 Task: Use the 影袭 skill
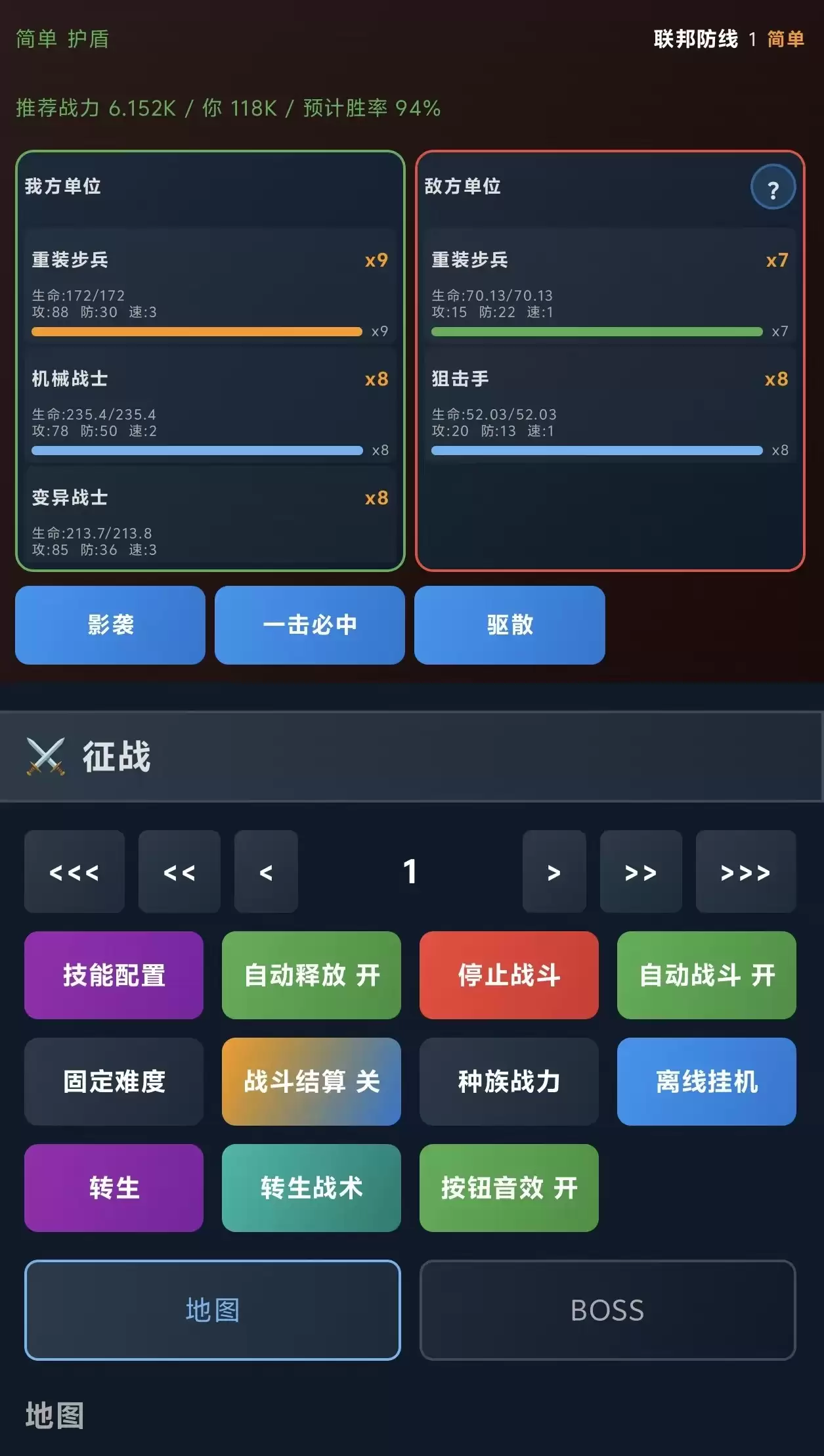coord(110,625)
